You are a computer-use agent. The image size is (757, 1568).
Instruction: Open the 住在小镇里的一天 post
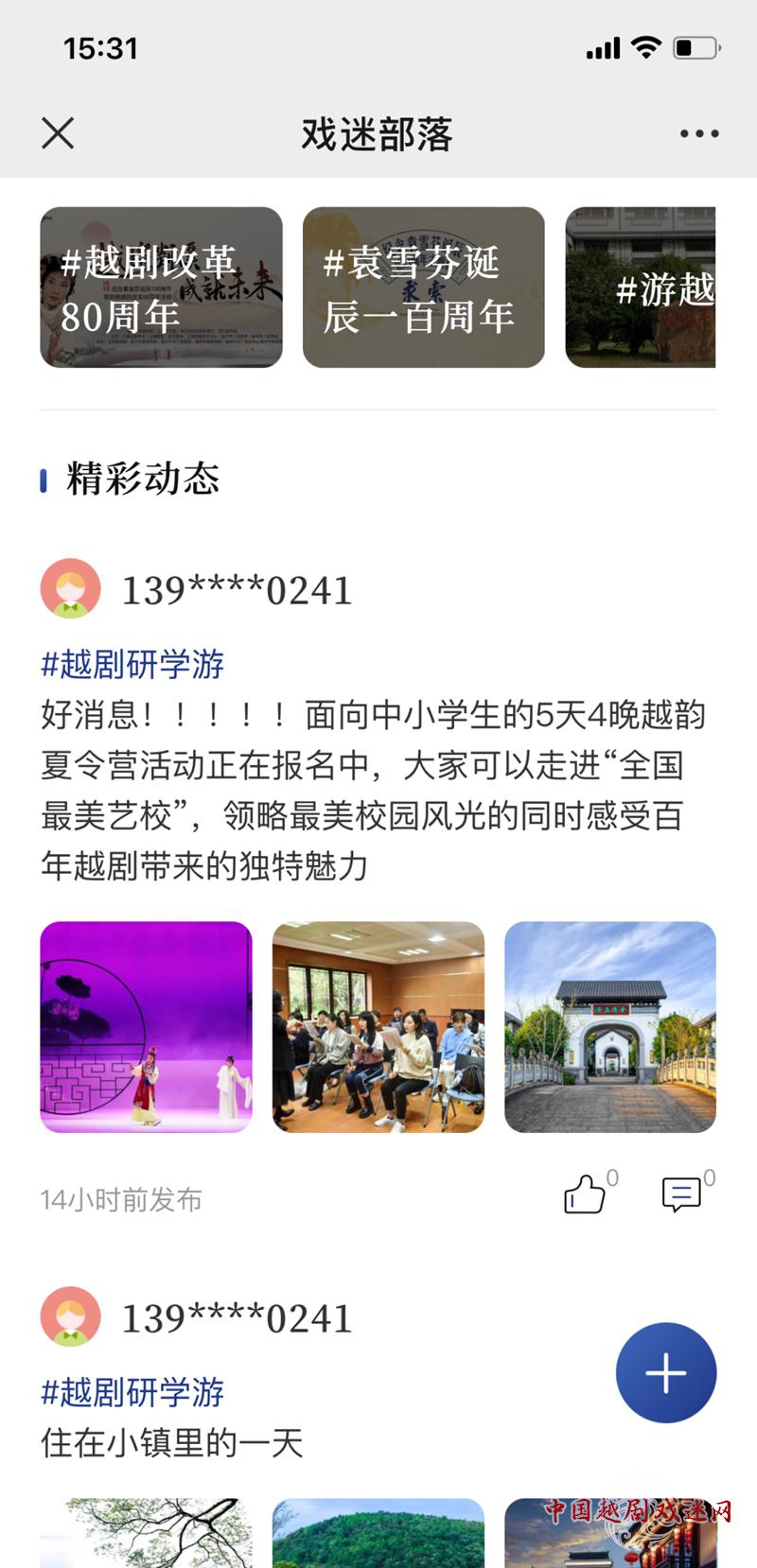click(171, 1443)
